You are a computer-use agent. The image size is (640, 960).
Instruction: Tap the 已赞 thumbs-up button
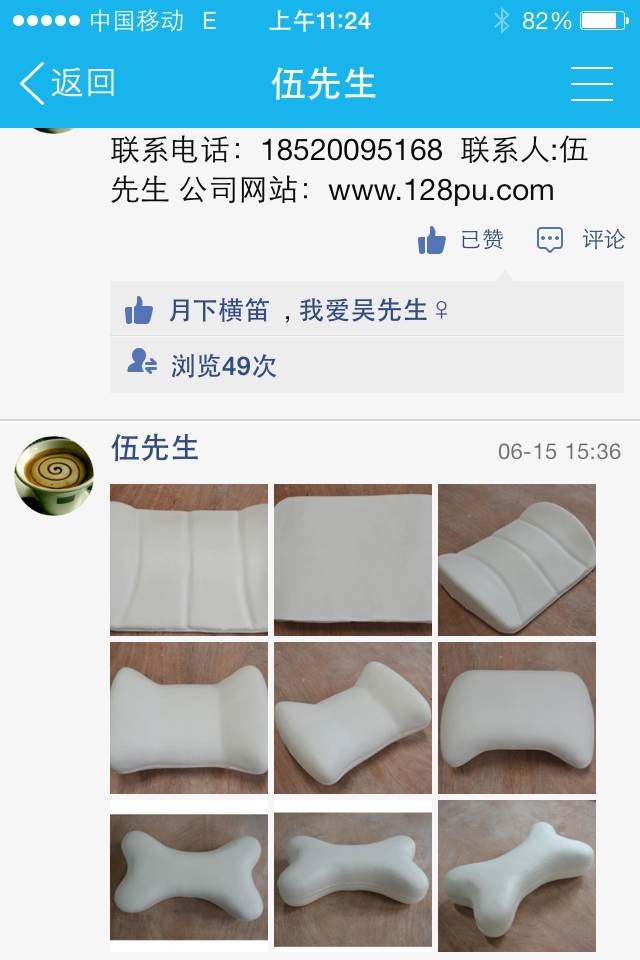[461, 240]
